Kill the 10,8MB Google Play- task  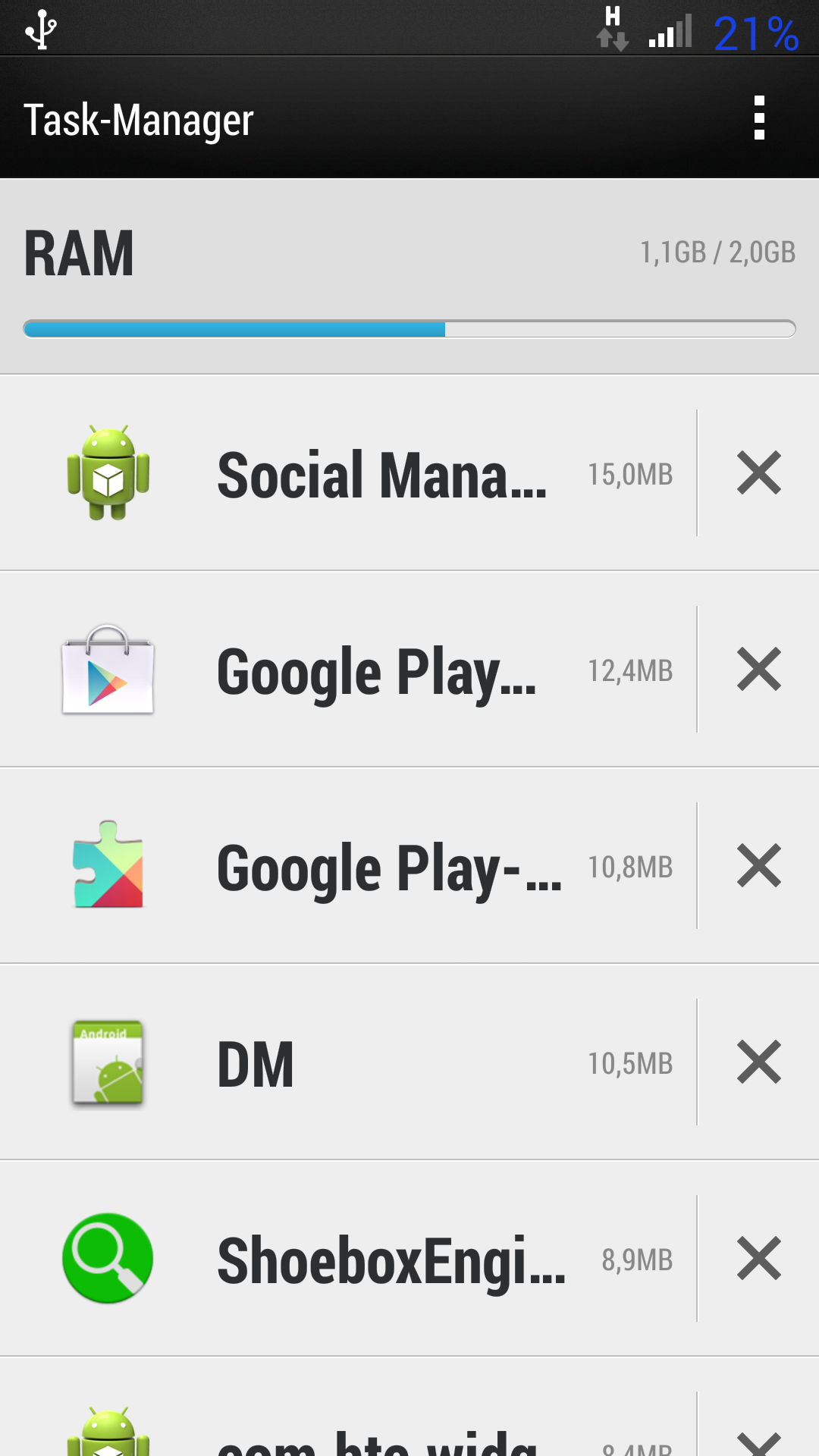click(x=759, y=866)
